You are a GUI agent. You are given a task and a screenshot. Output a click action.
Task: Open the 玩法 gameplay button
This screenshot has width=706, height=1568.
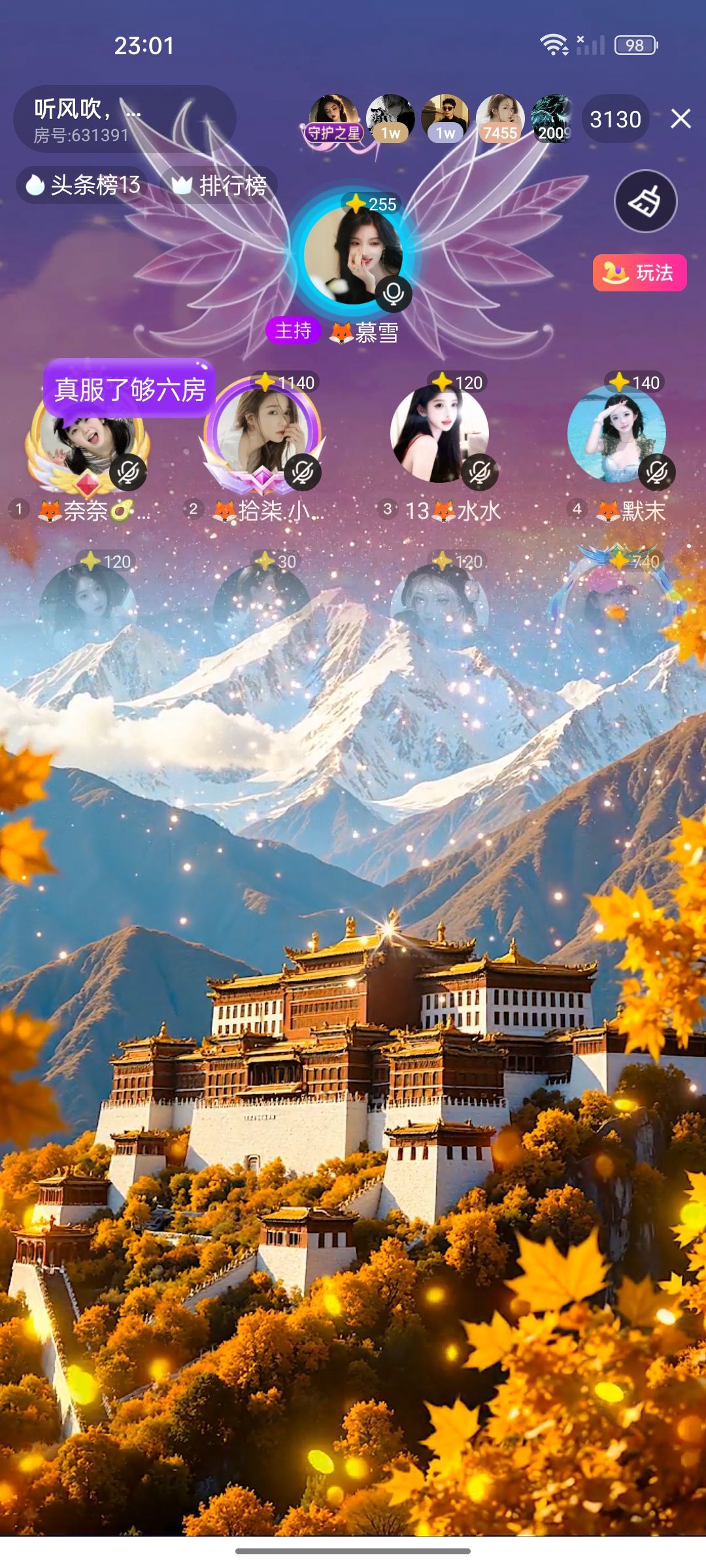639,272
